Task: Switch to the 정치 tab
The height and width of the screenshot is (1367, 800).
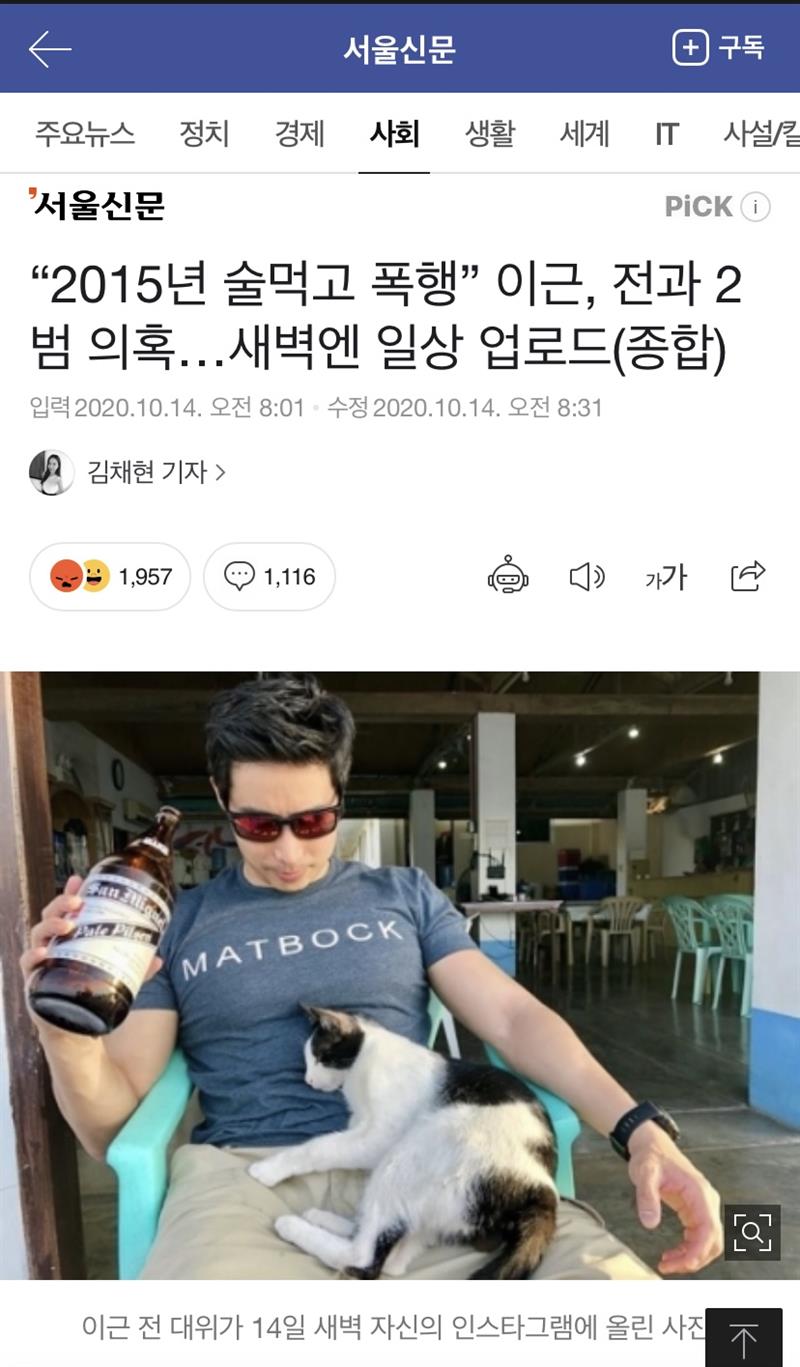Action: 204,133
